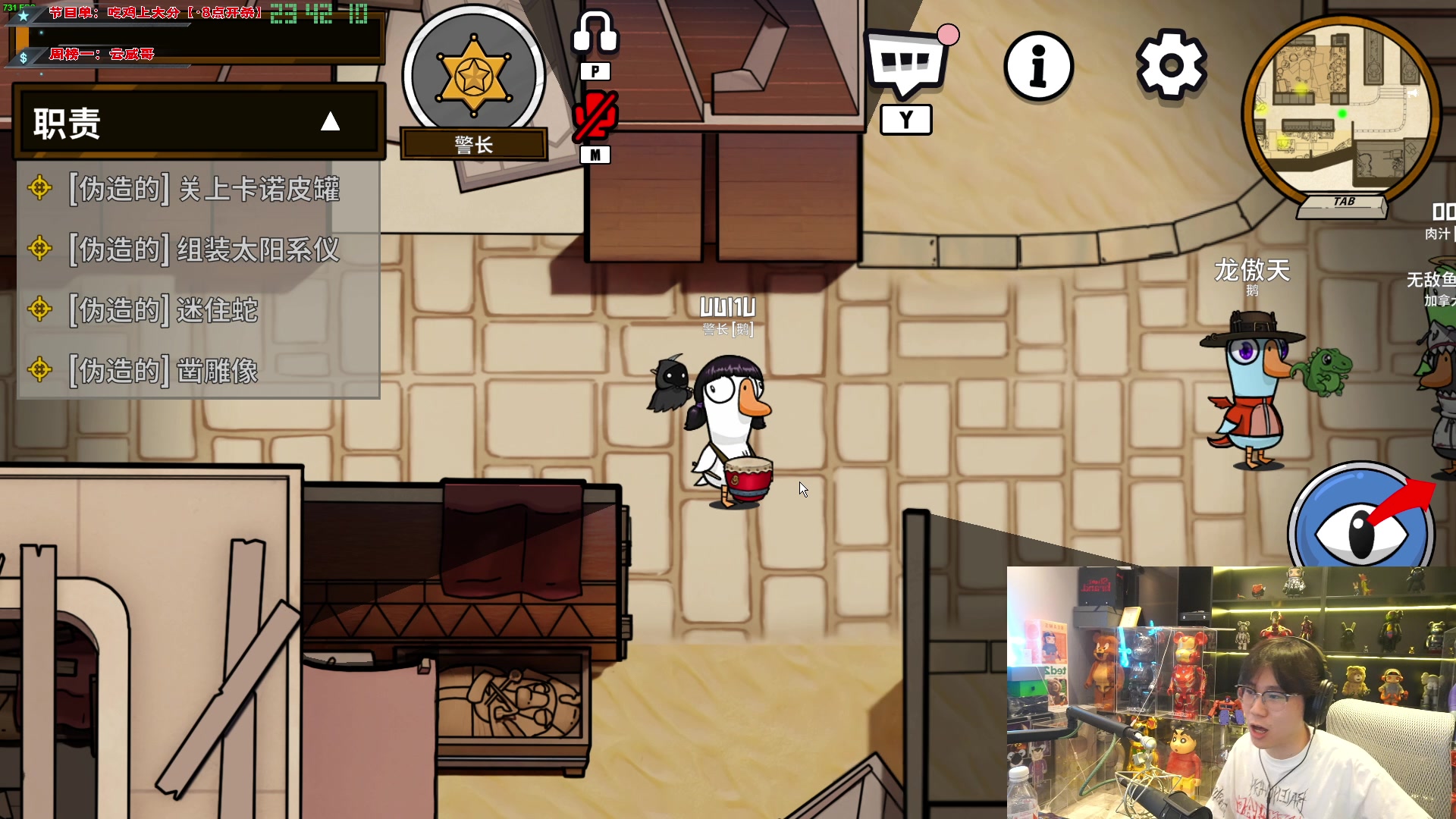The image size is (1456, 819).
Task: Collapse the 职责 task list panel
Action: pos(330,121)
